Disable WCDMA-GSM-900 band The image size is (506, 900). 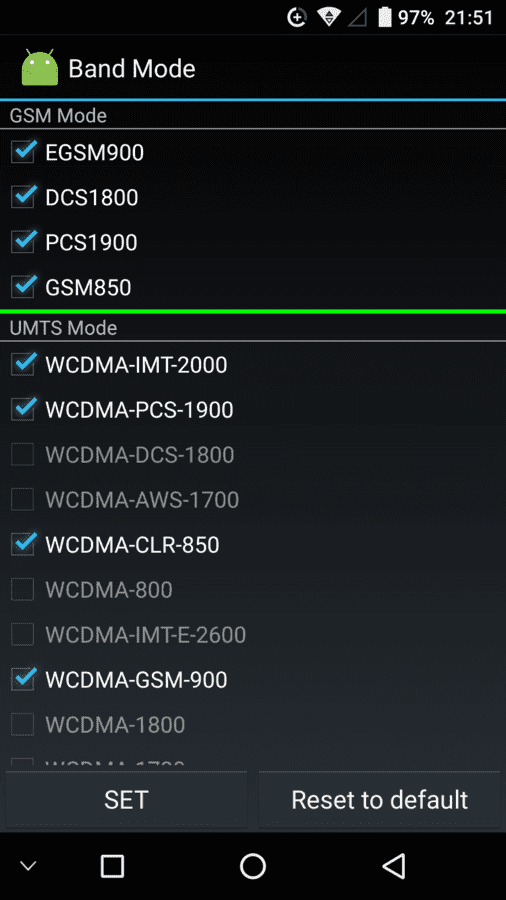click(23, 680)
